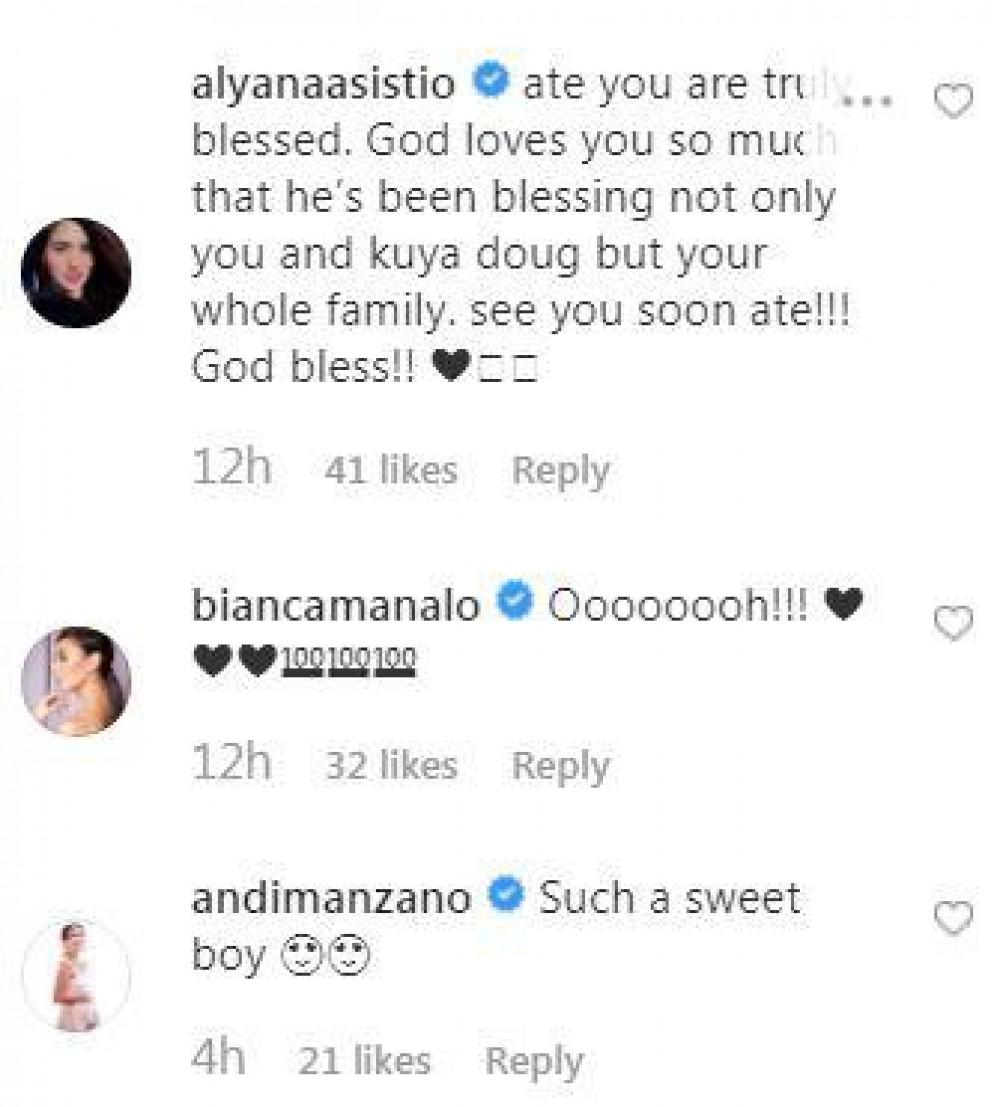
Task: View the 41 likes on alyanaasistio's comment
Action: click(x=390, y=470)
